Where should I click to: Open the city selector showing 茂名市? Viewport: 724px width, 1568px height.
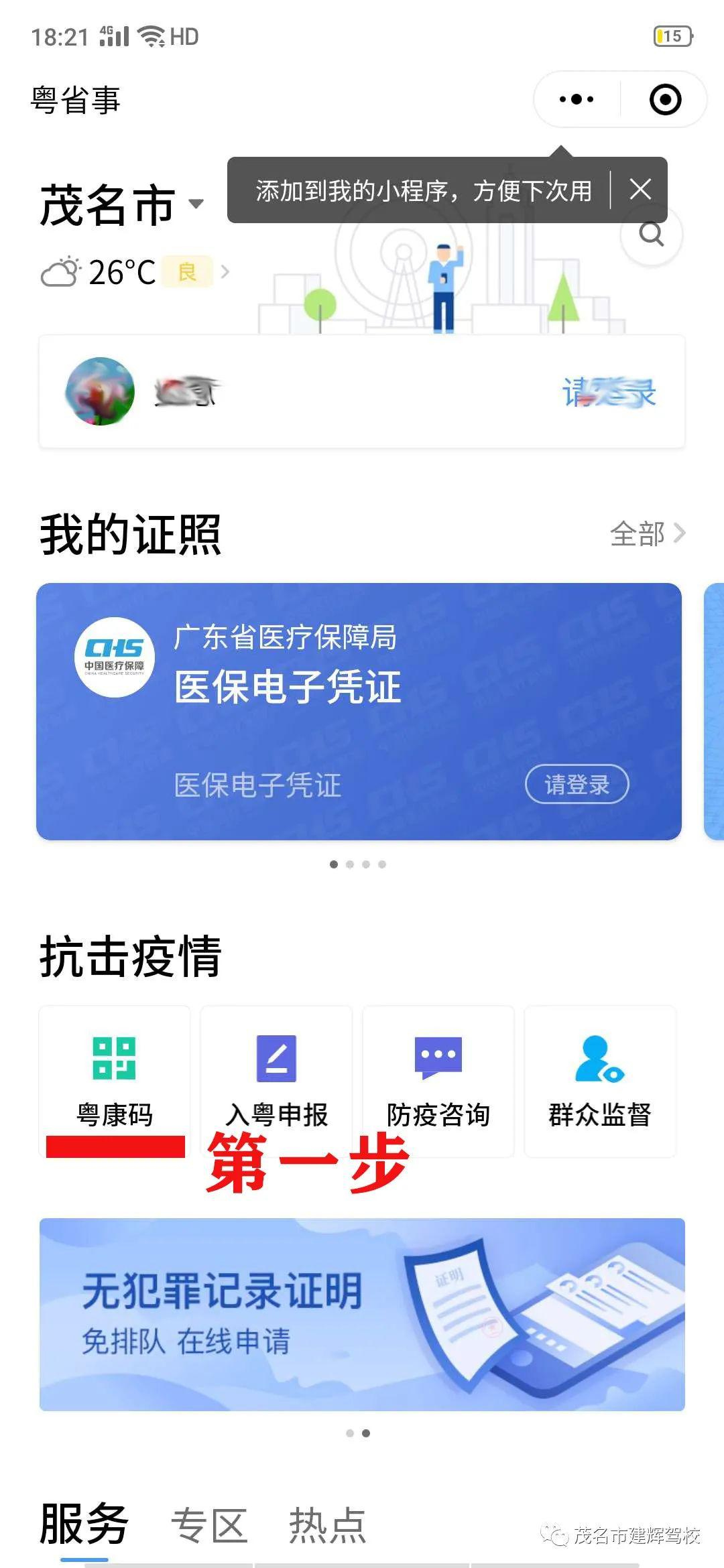[x=122, y=204]
